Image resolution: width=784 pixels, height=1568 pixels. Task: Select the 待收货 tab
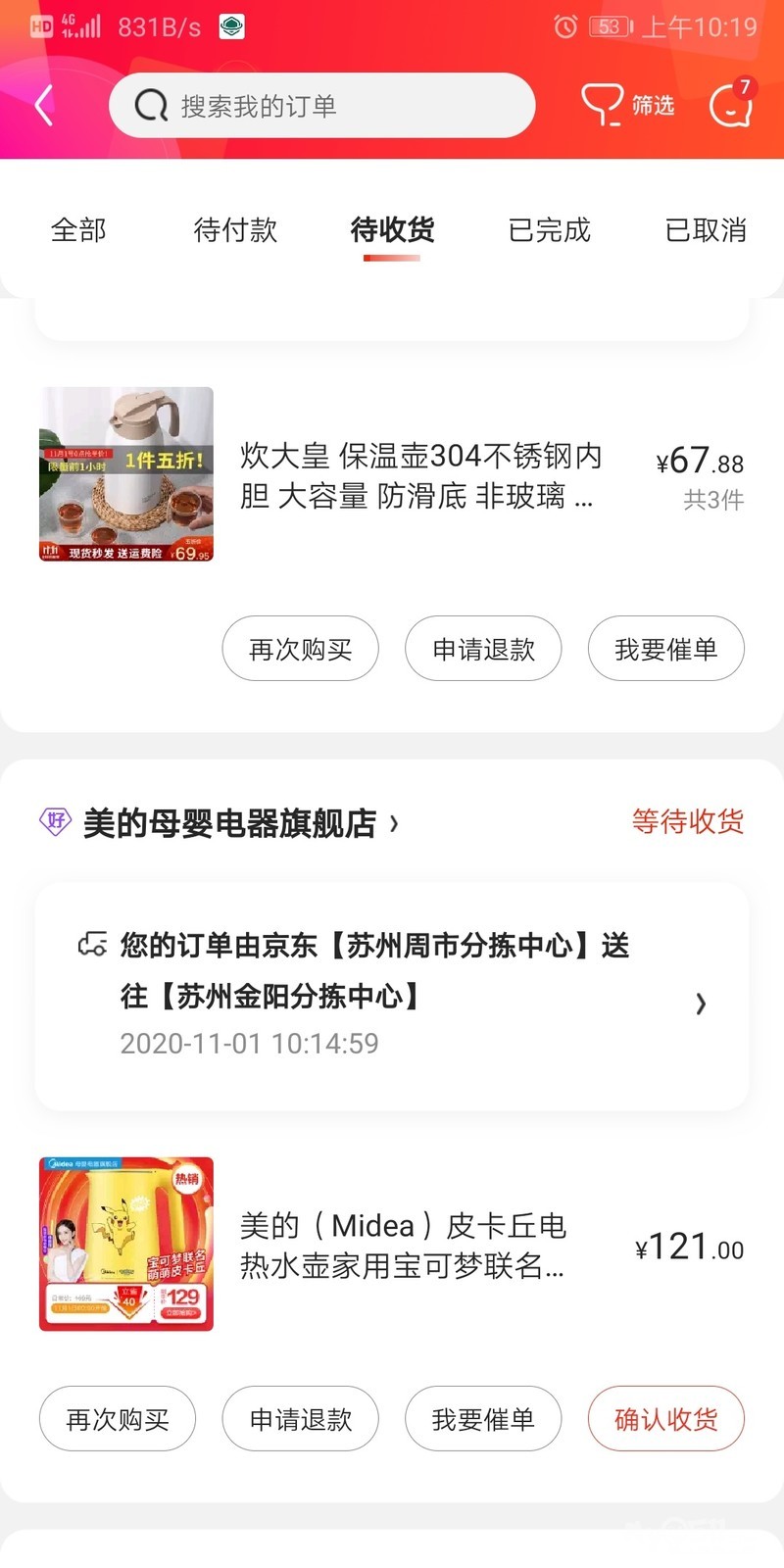pos(392,230)
